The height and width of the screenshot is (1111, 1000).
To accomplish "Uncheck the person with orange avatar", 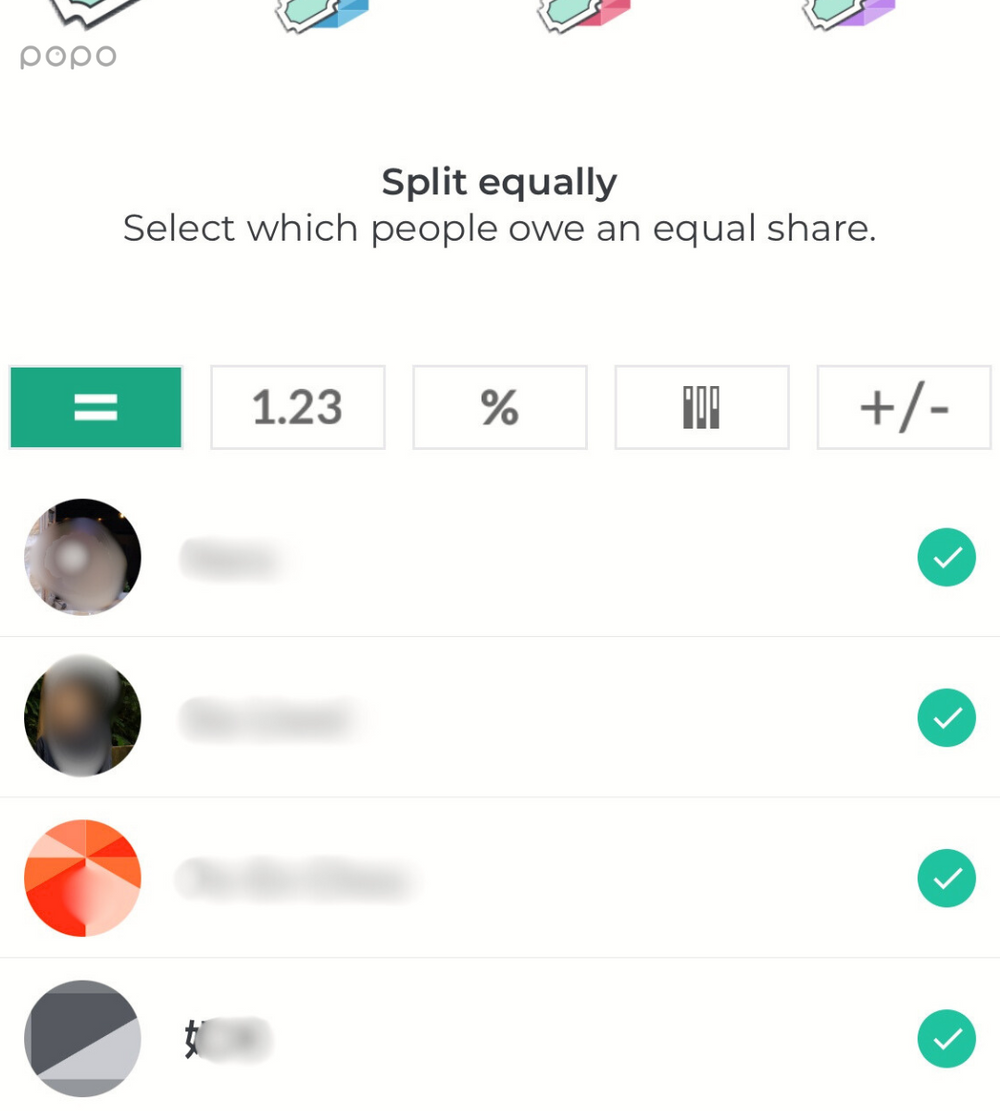I will tap(946, 878).
